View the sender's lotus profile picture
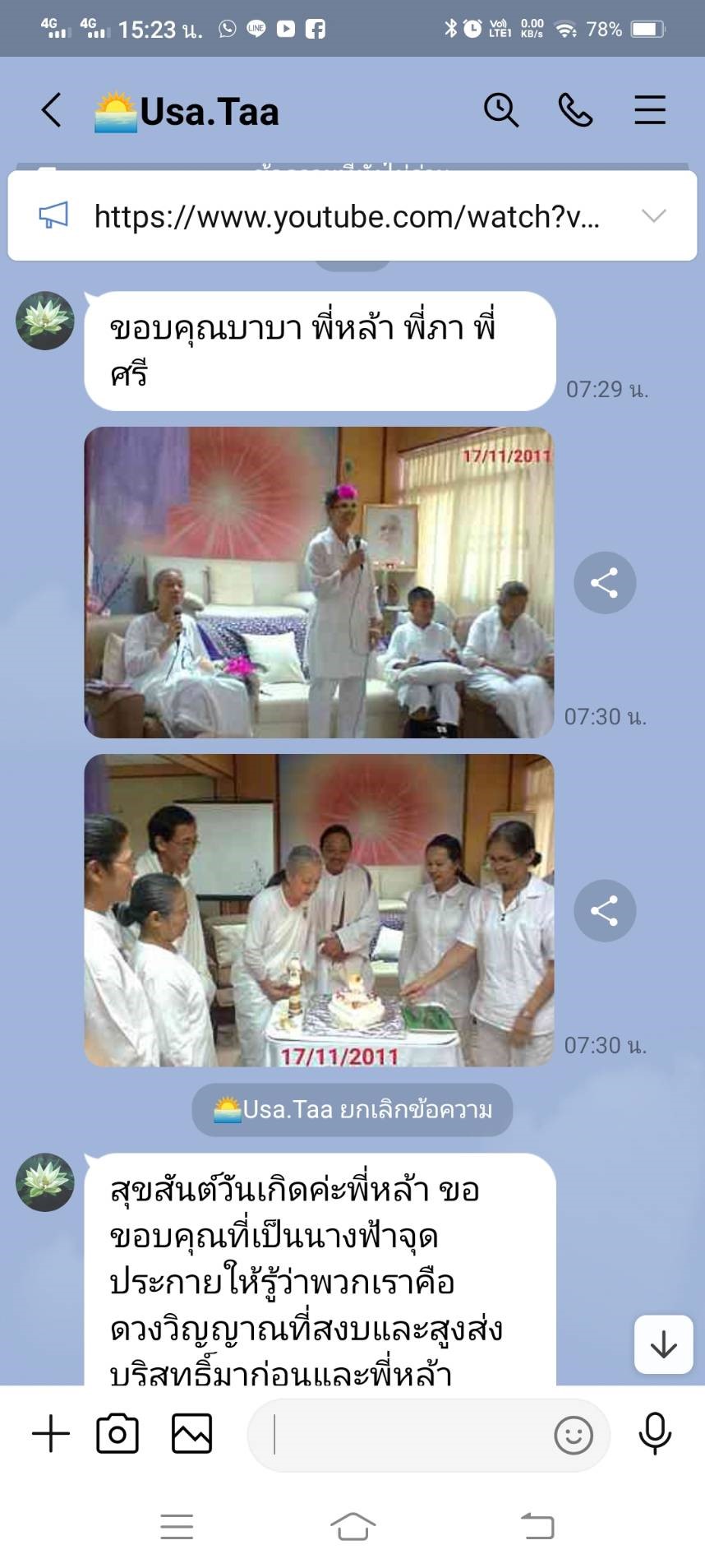This screenshot has width=705, height=1568. click(x=45, y=321)
